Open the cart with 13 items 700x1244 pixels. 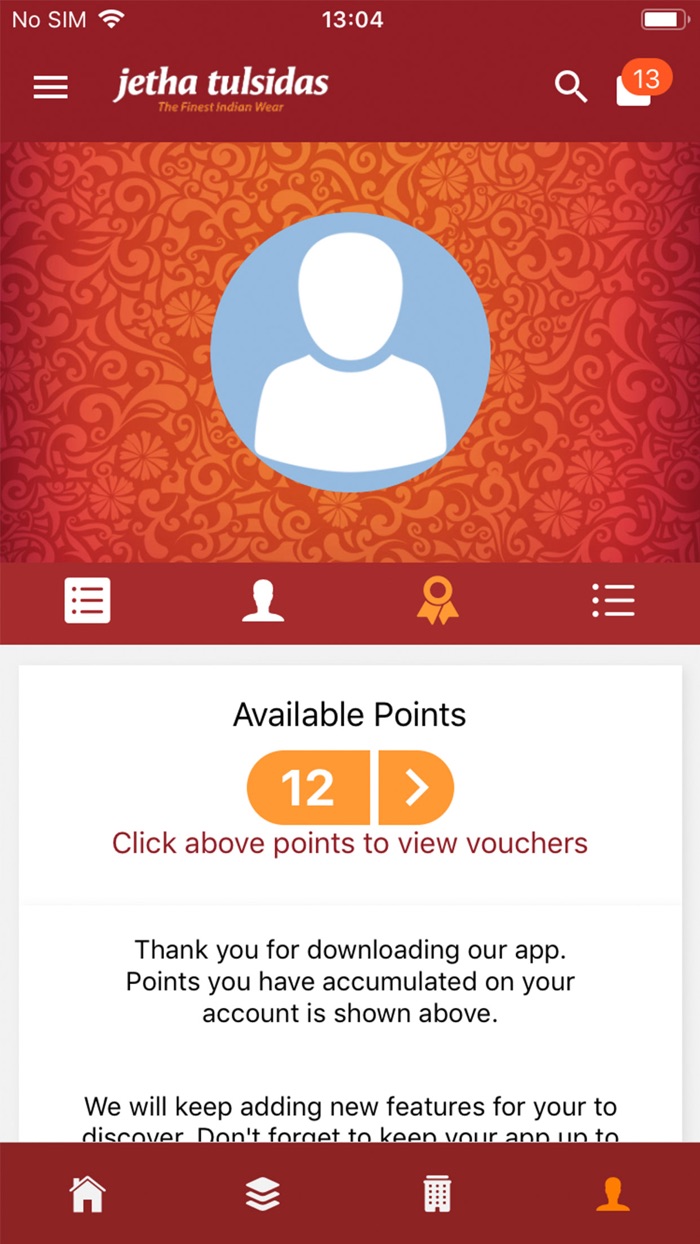click(x=638, y=84)
